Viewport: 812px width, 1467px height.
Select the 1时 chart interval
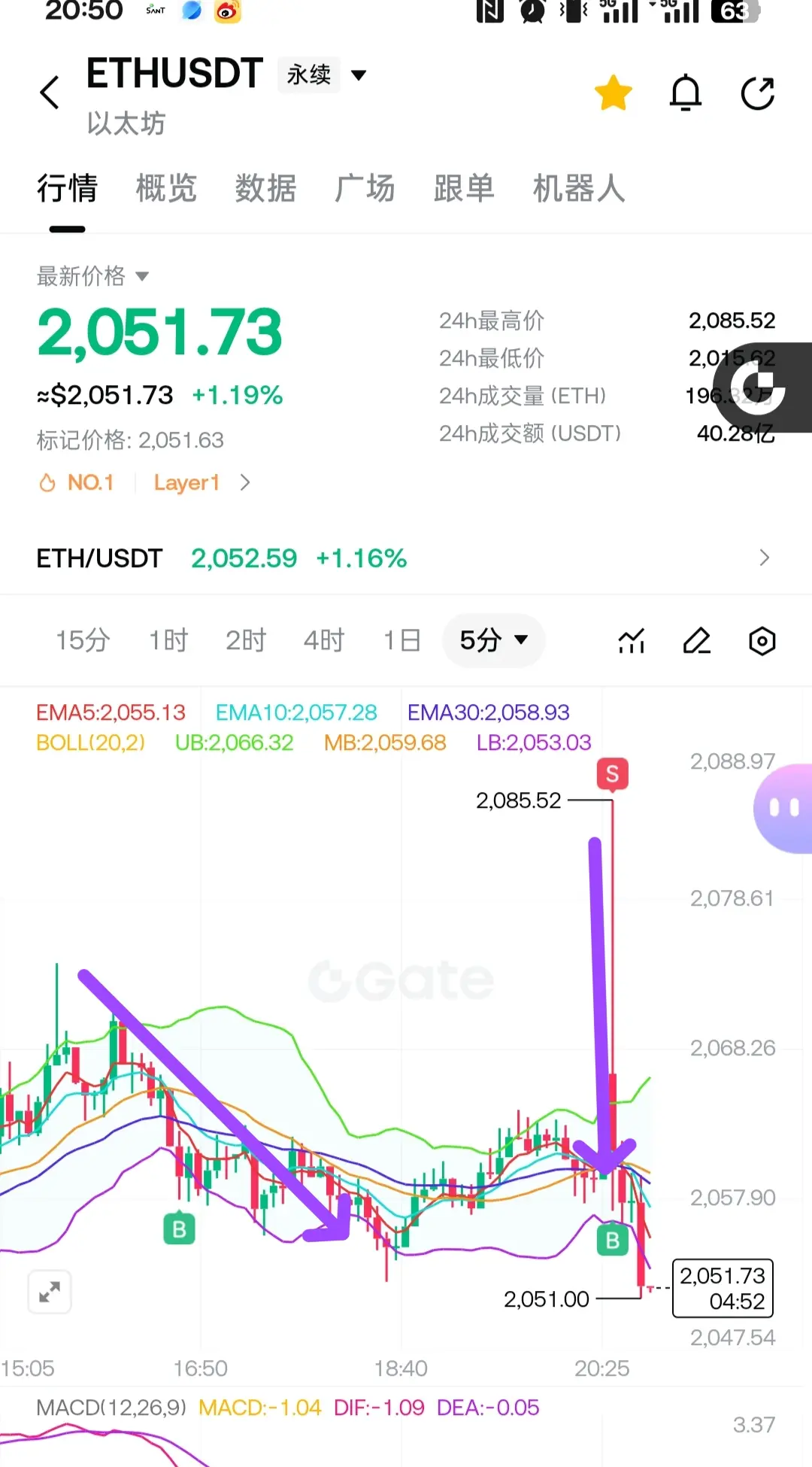tap(168, 640)
